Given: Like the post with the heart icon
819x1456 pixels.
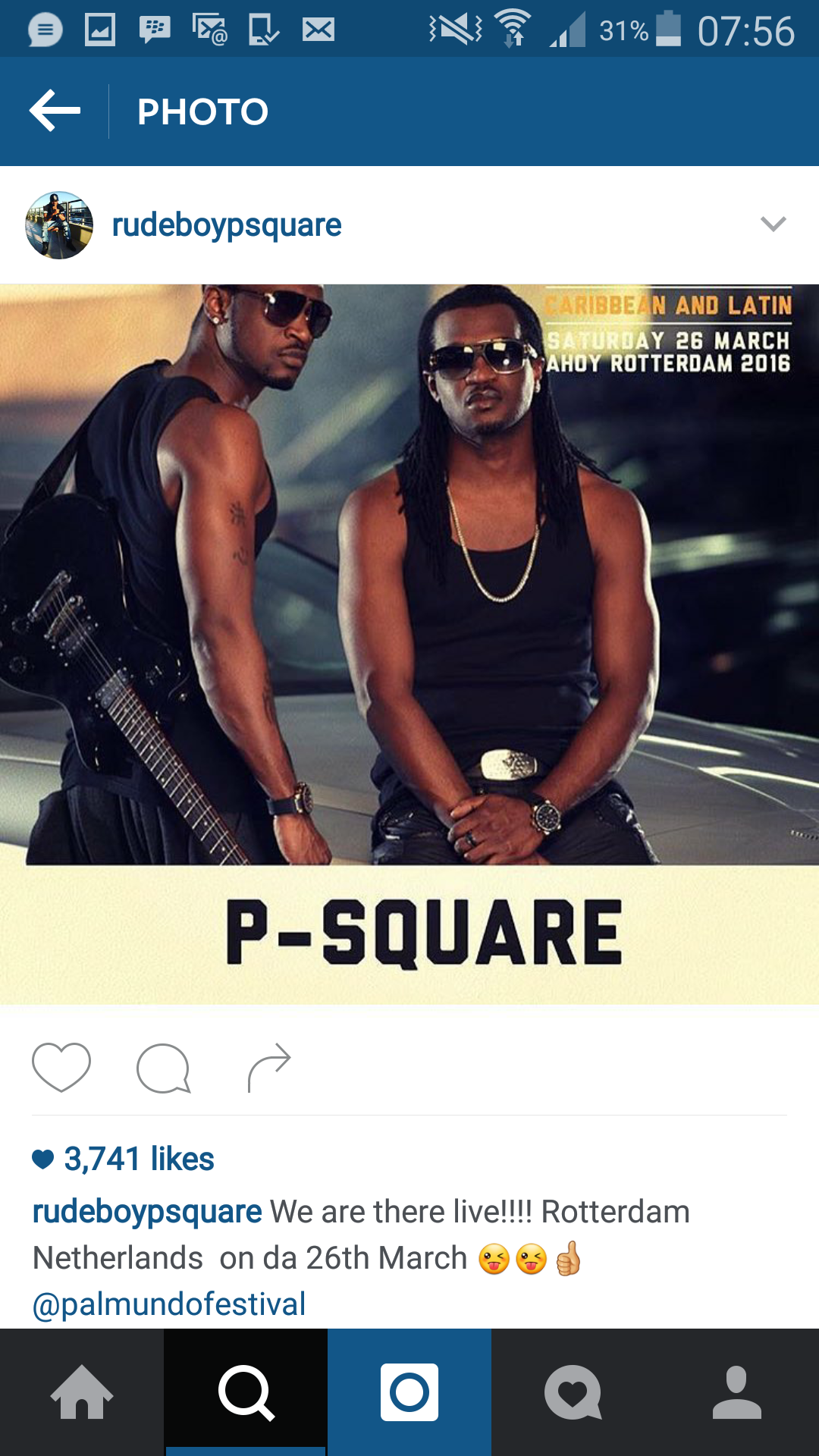Looking at the screenshot, I should coord(61,1067).
